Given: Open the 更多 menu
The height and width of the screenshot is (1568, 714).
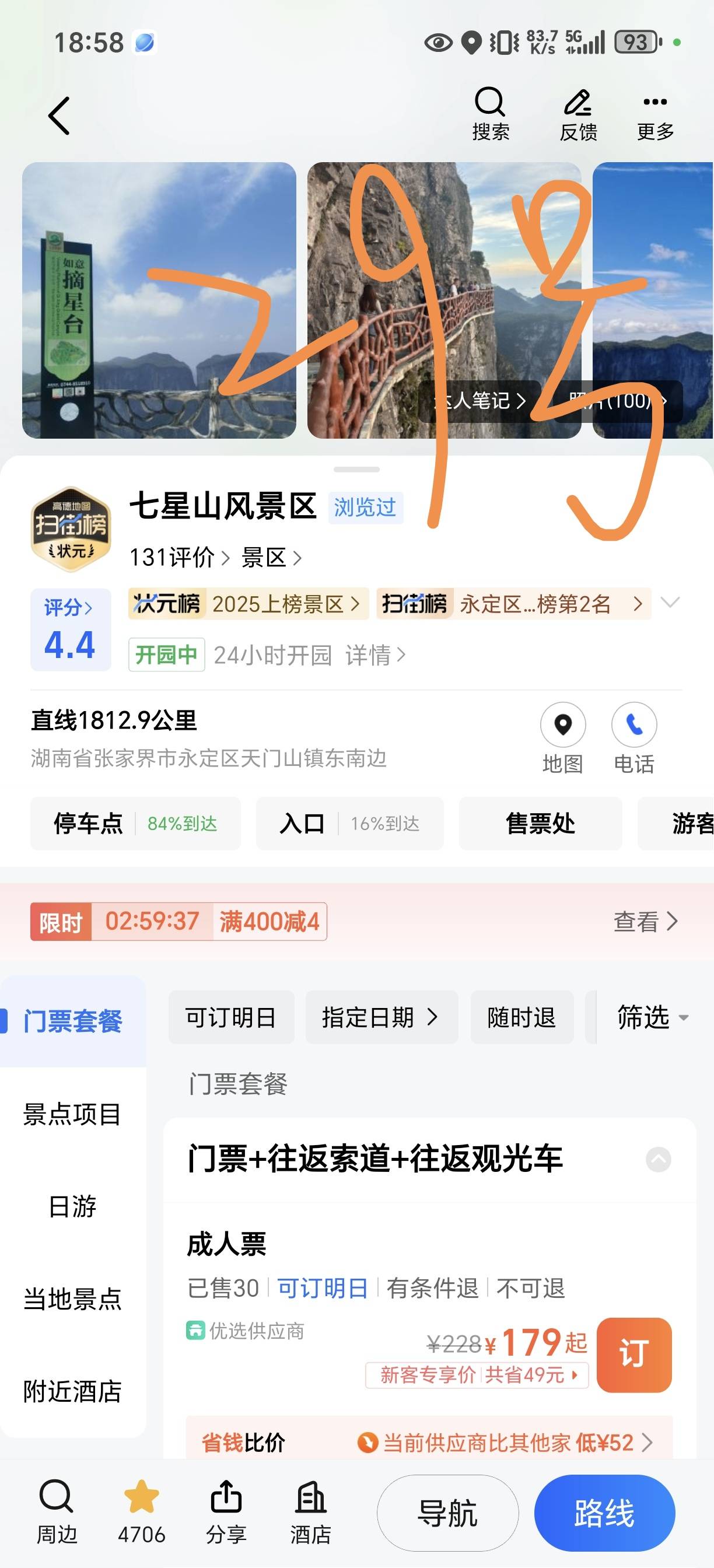Looking at the screenshot, I should coord(655,114).
